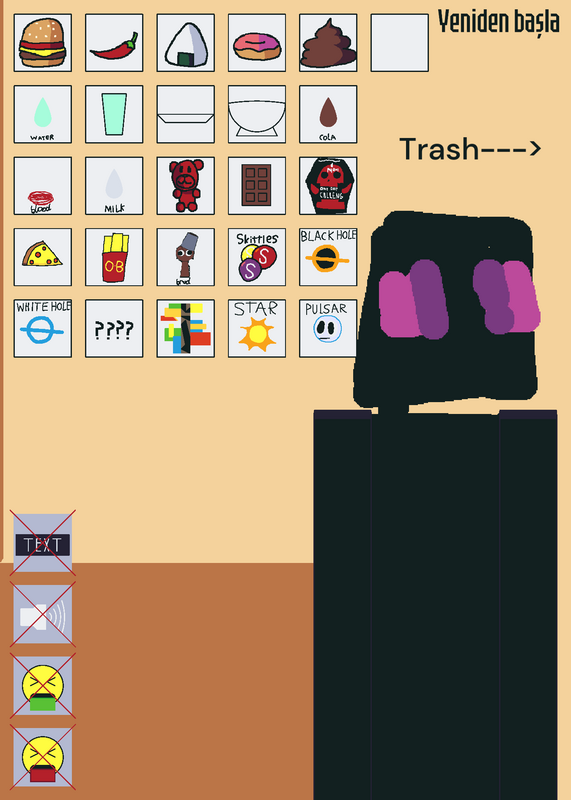Select the pink donut

point(257,43)
